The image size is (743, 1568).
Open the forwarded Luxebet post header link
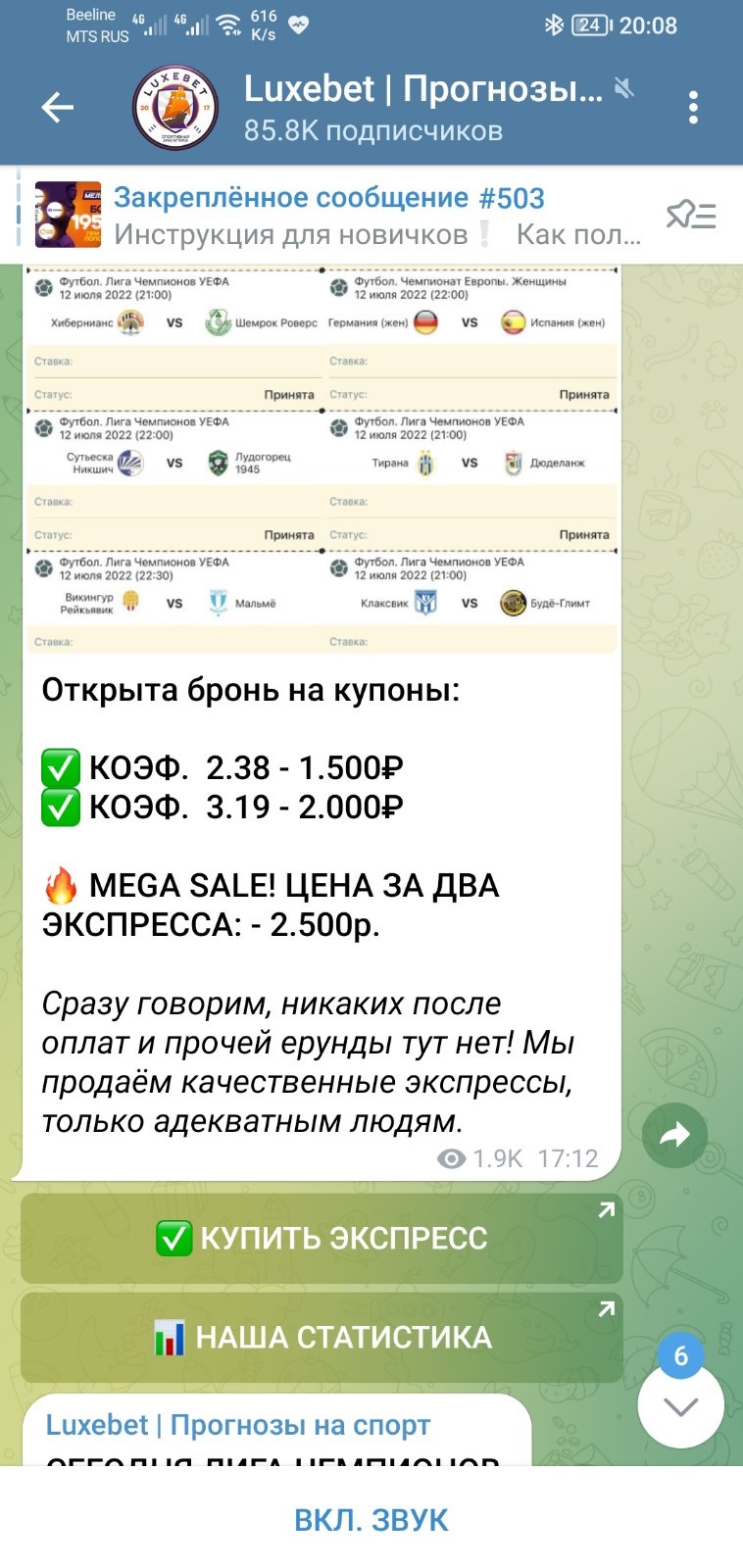click(x=238, y=1425)
